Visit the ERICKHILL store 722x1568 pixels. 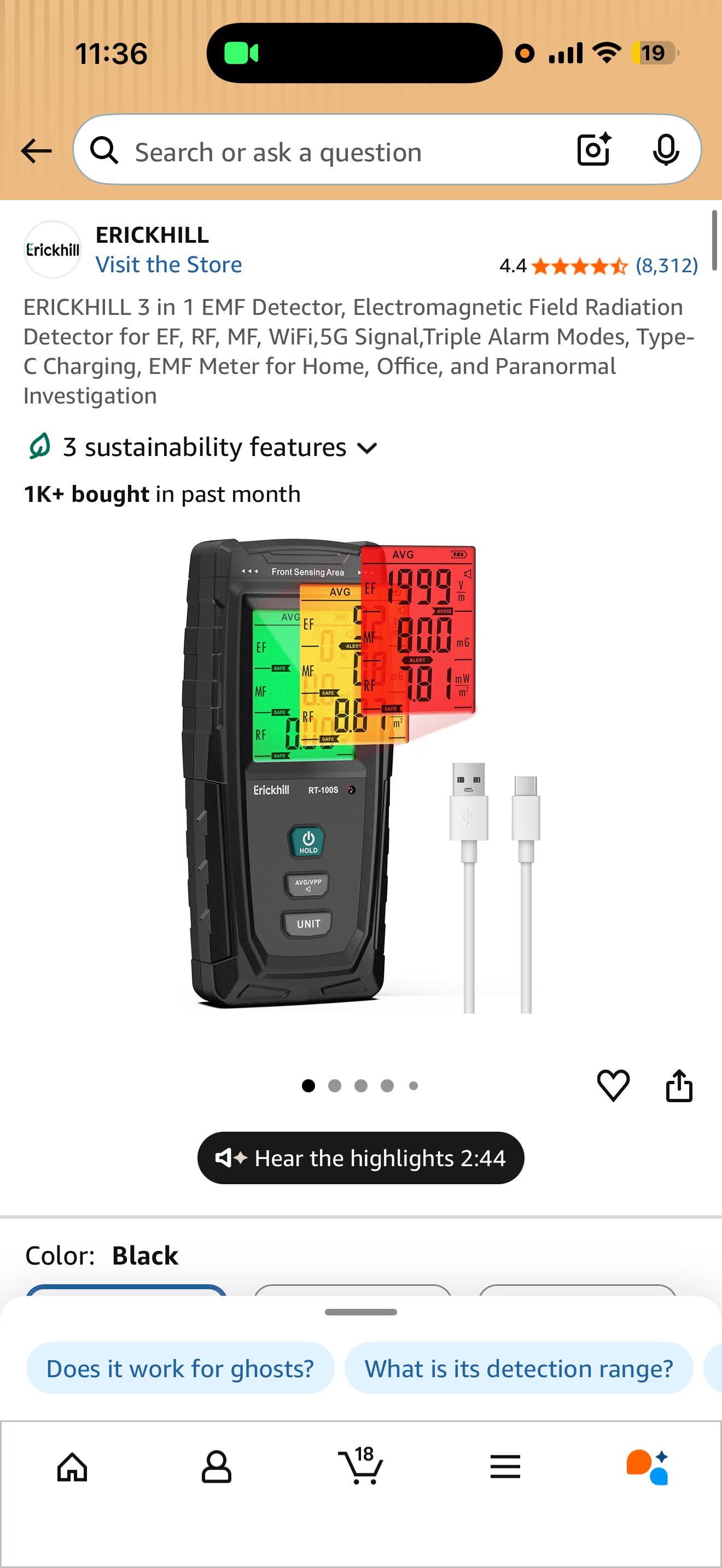pos(168,265)
